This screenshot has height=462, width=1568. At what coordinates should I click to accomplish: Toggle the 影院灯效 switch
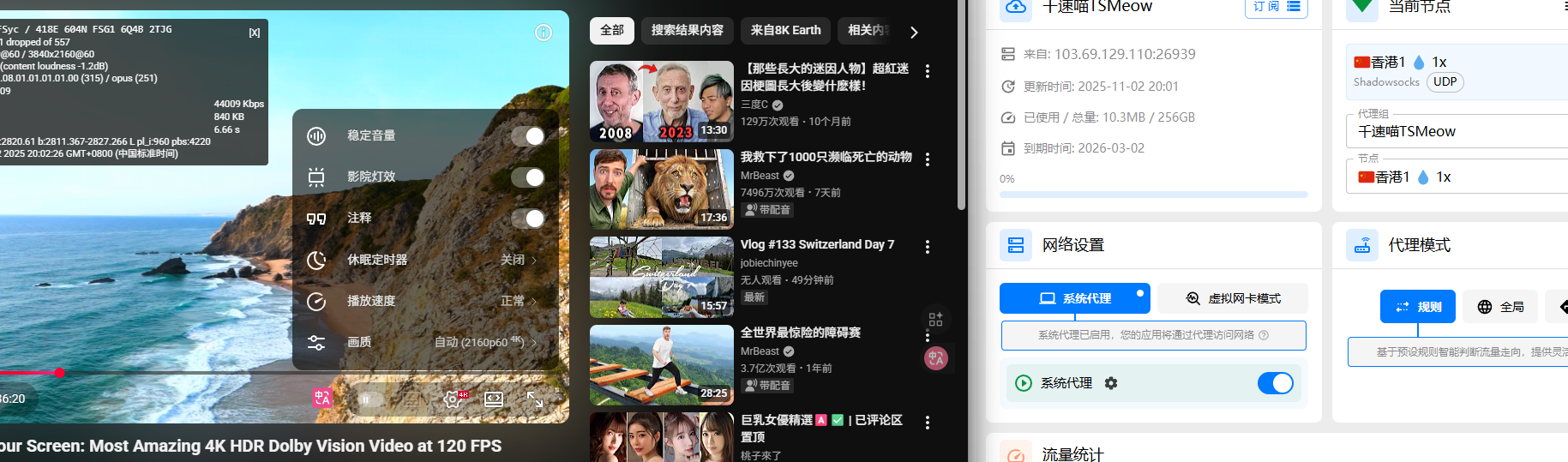(x=528, y=177)
